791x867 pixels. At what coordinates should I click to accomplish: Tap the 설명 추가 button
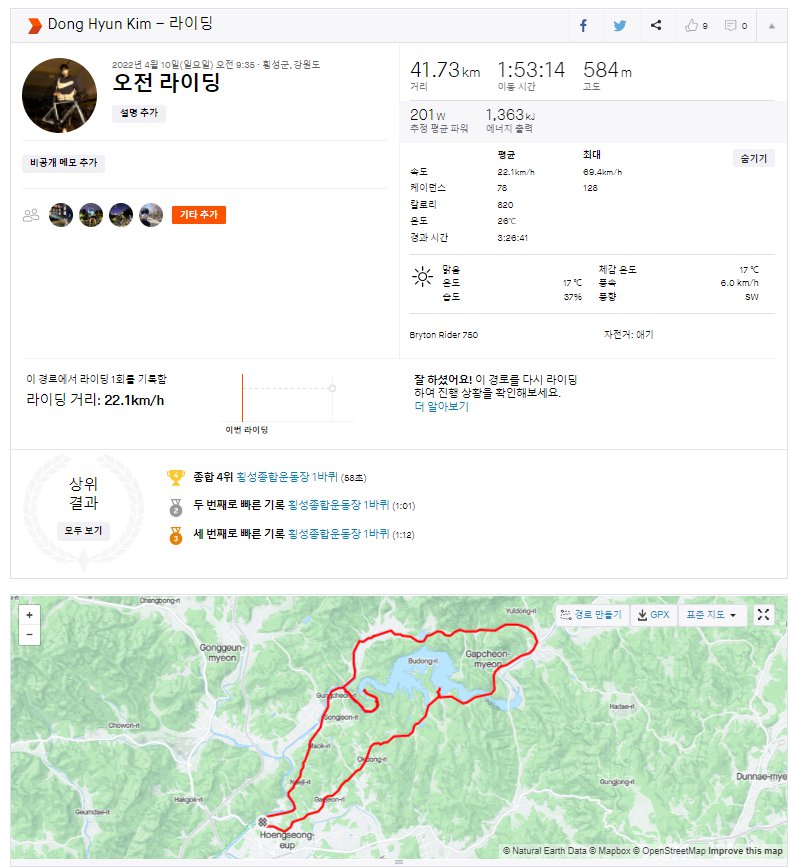[139, 113]
